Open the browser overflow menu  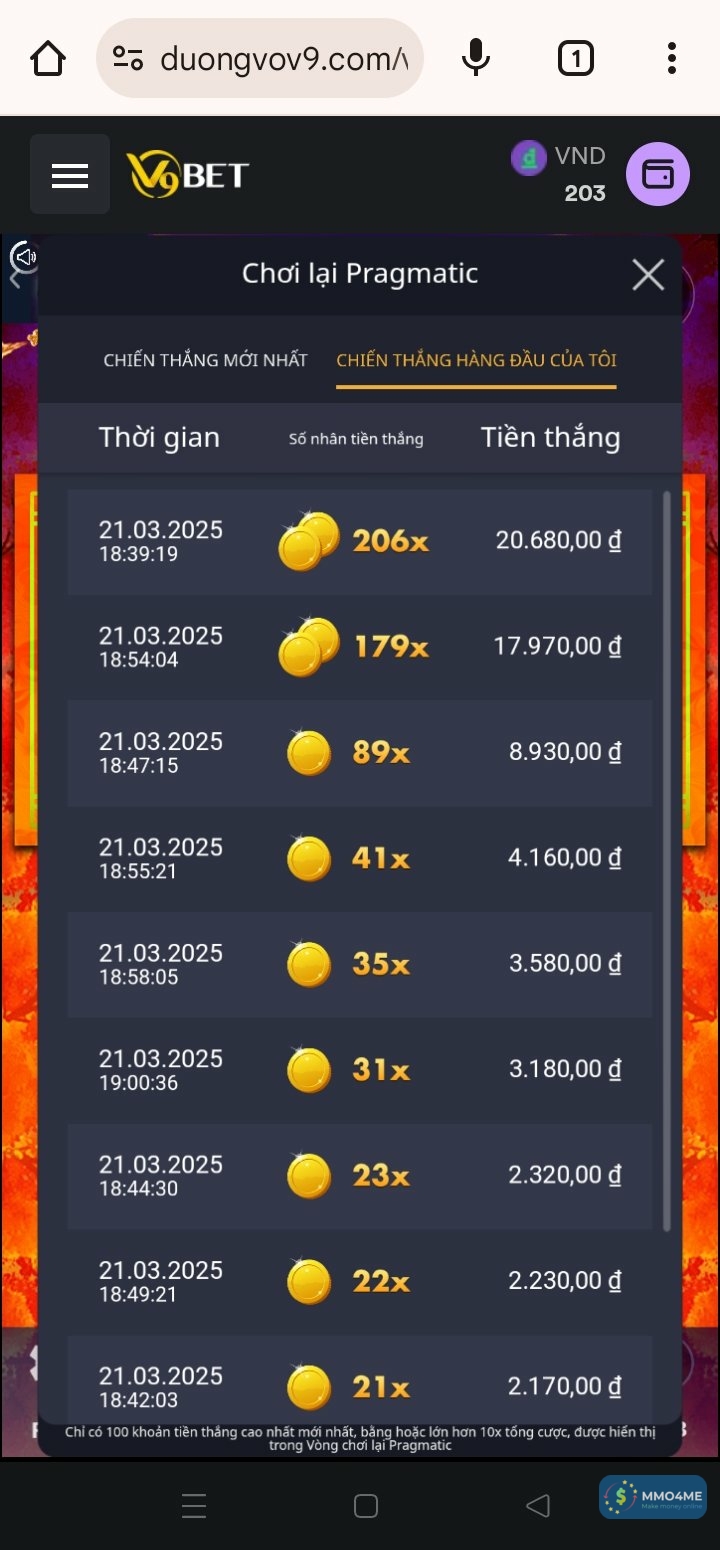coord(672,58)
